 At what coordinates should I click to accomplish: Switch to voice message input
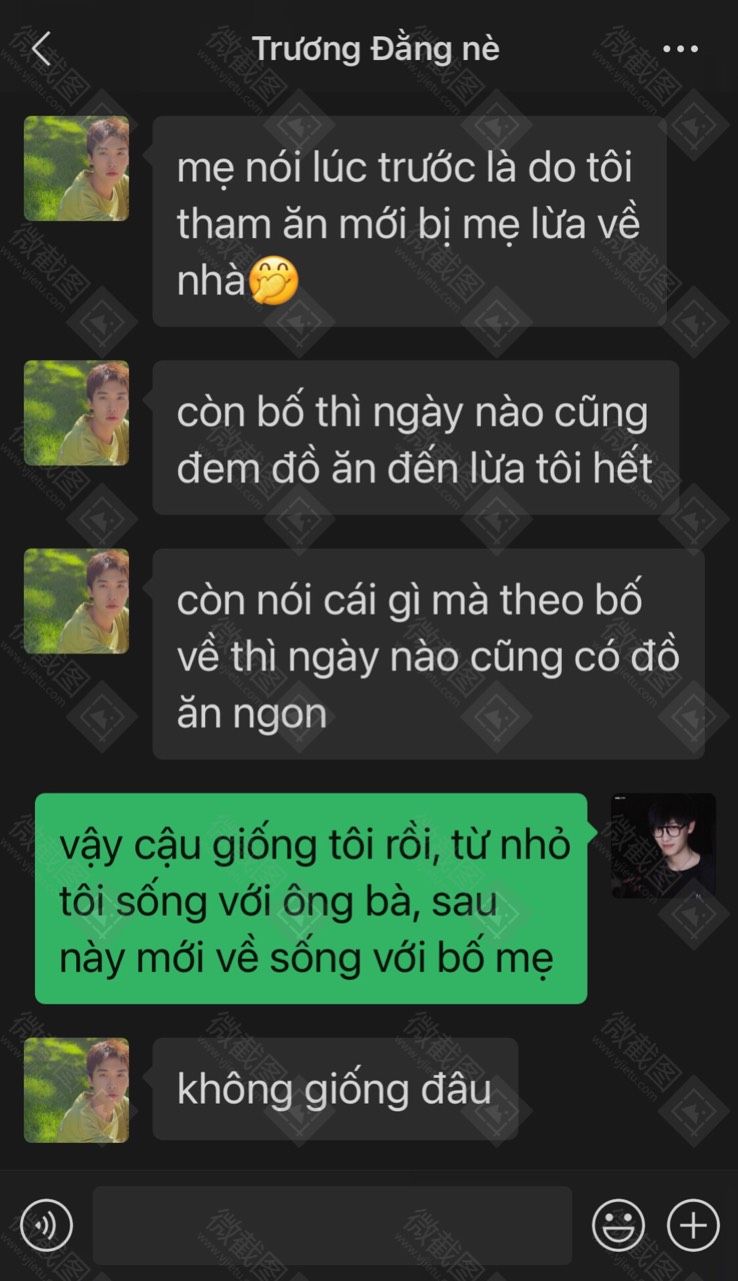click(x=46, y=1225)
